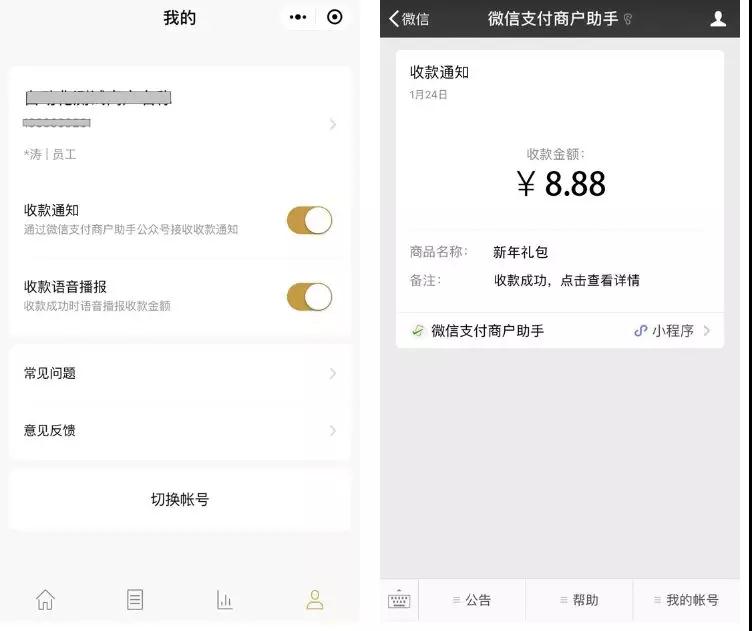The width and height of the screenshot is (752, 631).
Task: Switch to the bills list tab
Action: point(135,599)
